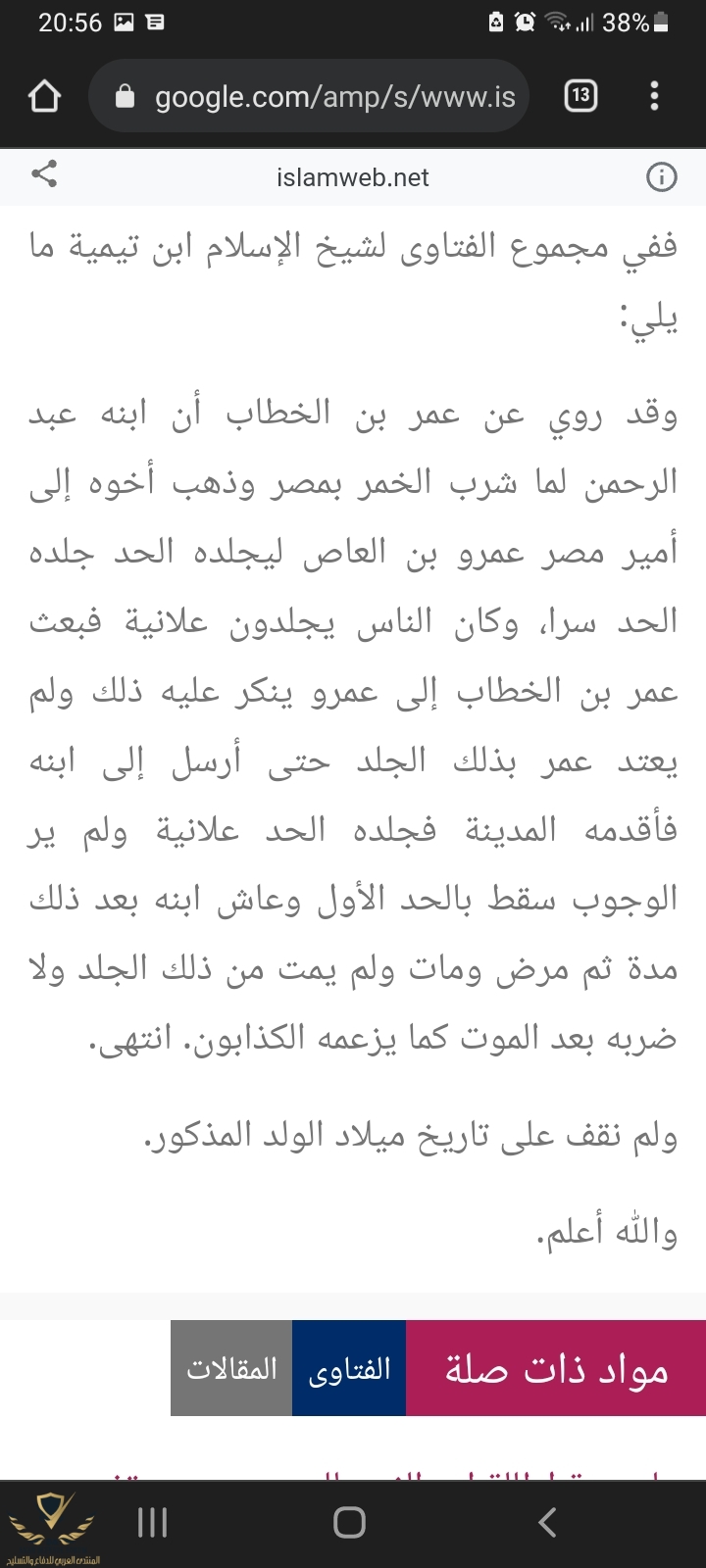The height and width of the screenshot is (1568, 706).
Task: Go back with the system back button
Action: 548,1522
